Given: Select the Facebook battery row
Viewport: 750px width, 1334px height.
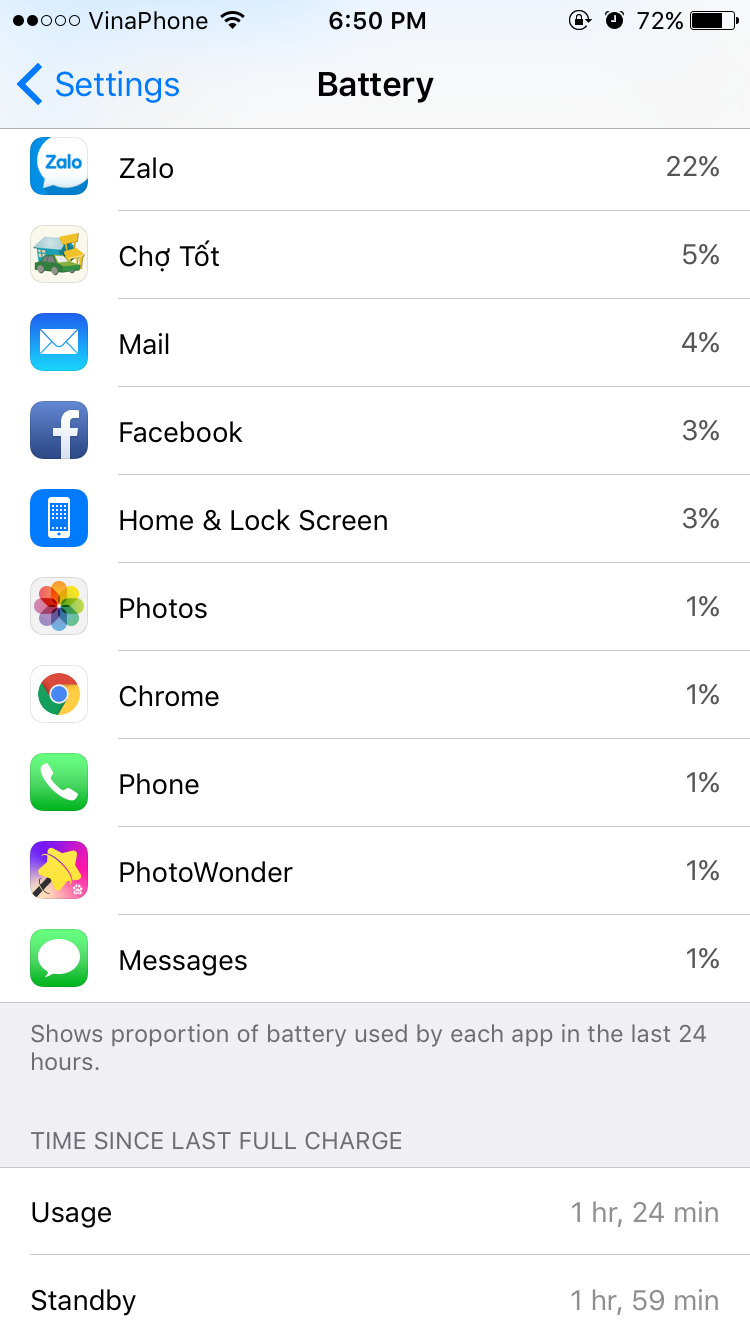Looking at the screenshot, I should tap(375, 431).
